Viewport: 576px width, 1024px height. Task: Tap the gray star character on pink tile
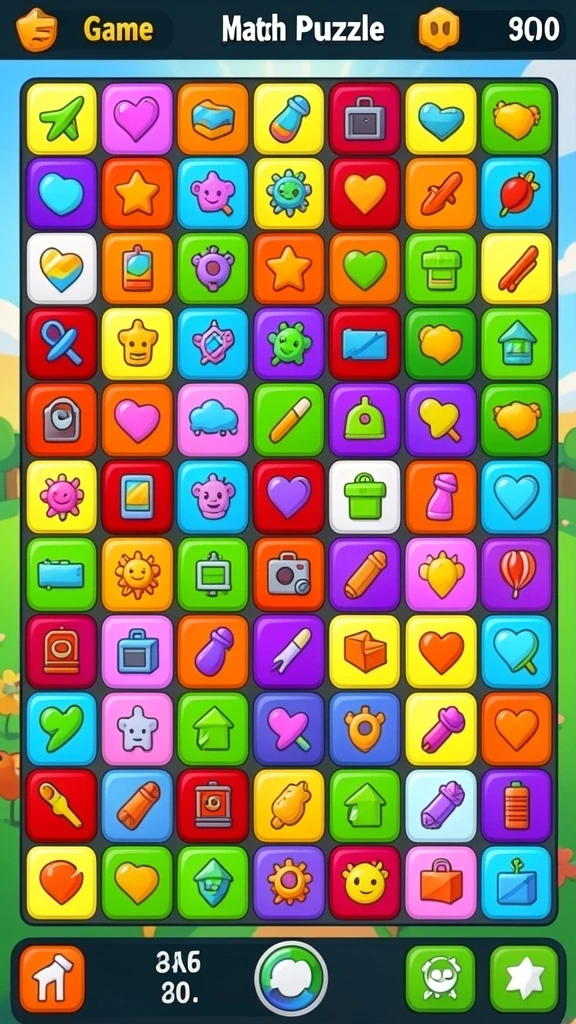137,728
